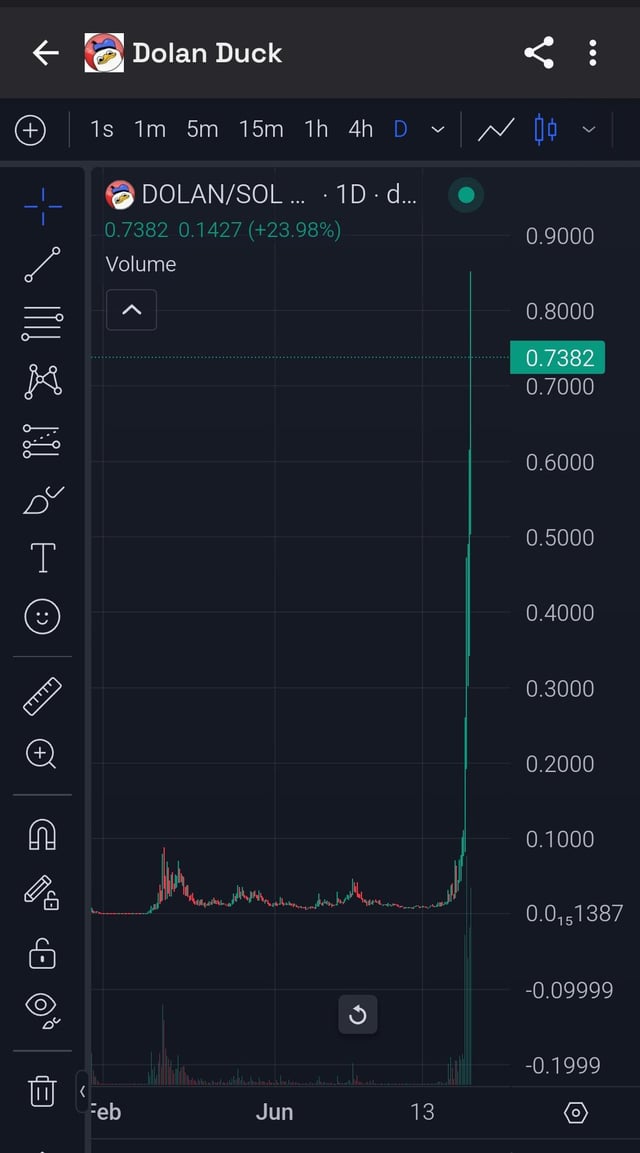The width and height of the screenshot is (640, 1153).
Task: Reset the chart view
Action: click(357, 1016)
